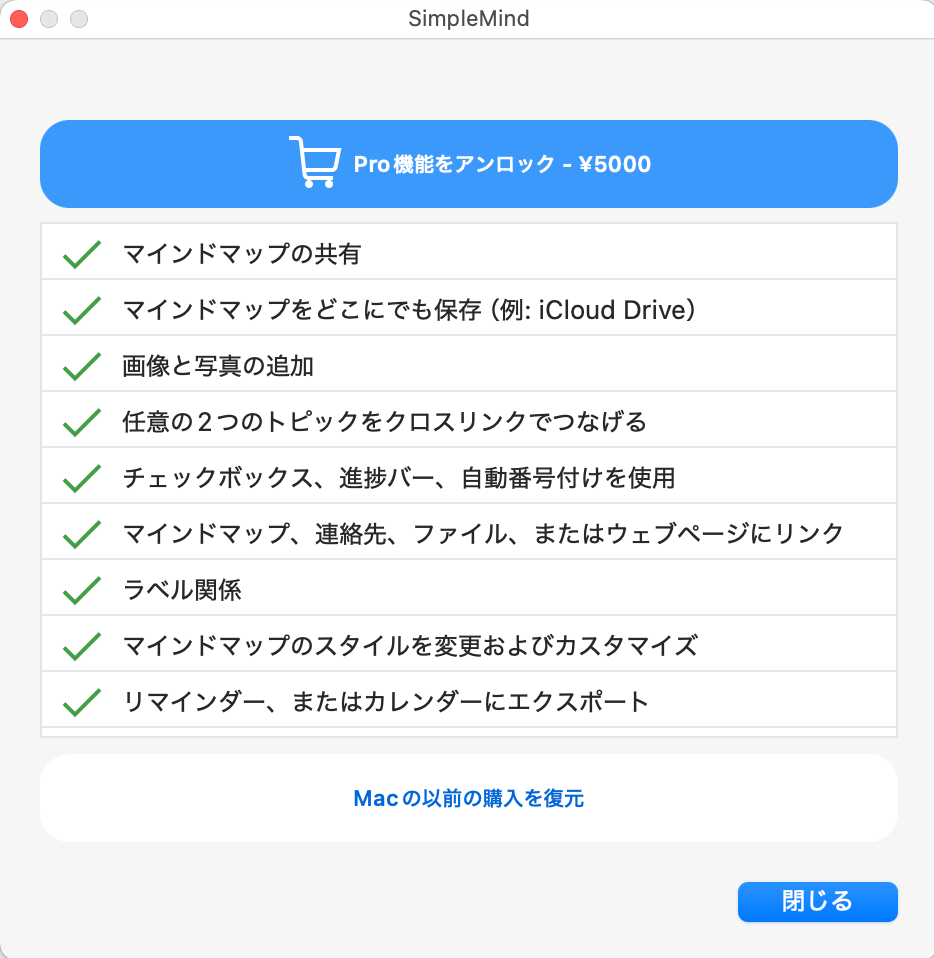Close the window with red button
The image size is (934, 958).
click(19, 19)
